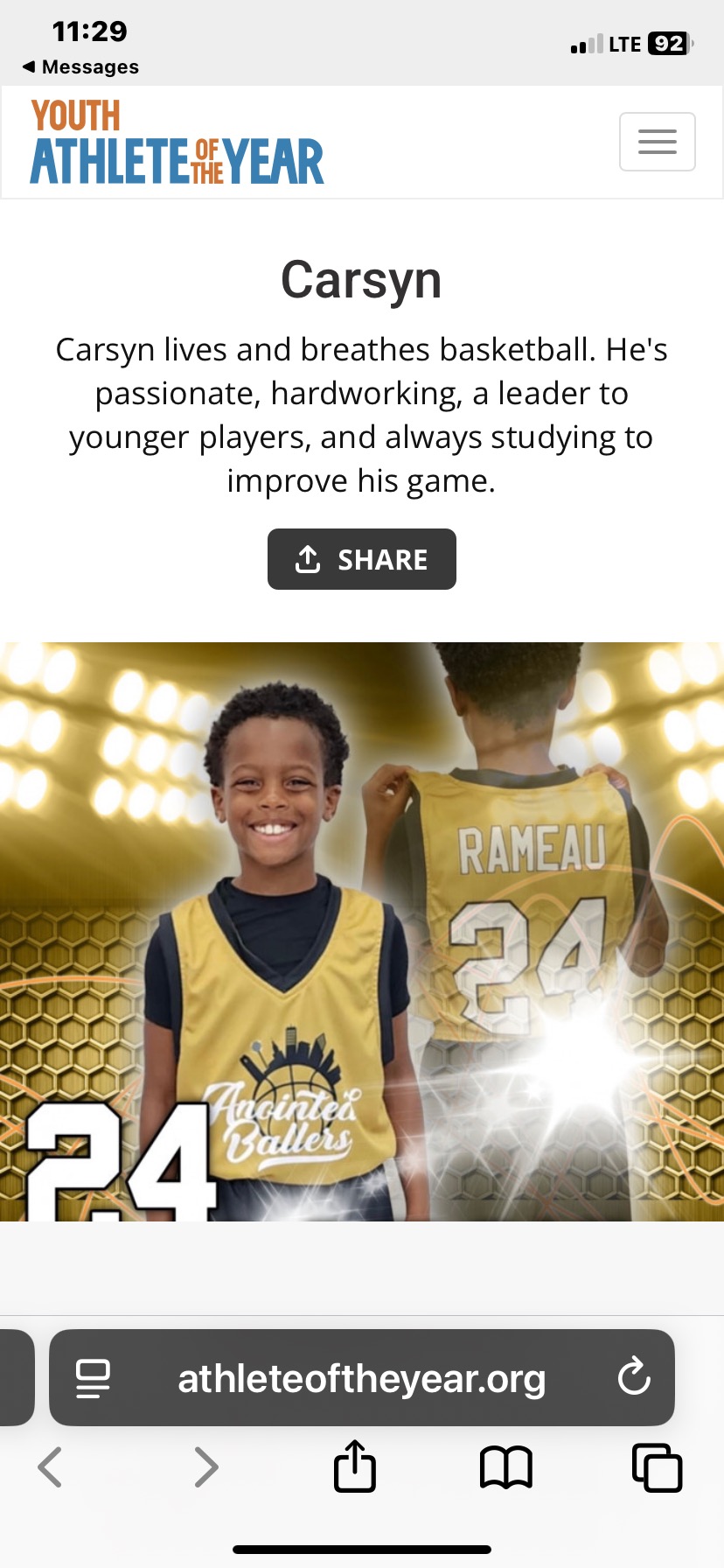724x1568 pixels.
Task: Tap the SHARE button under Carsyn's bio
Action: 362,559
